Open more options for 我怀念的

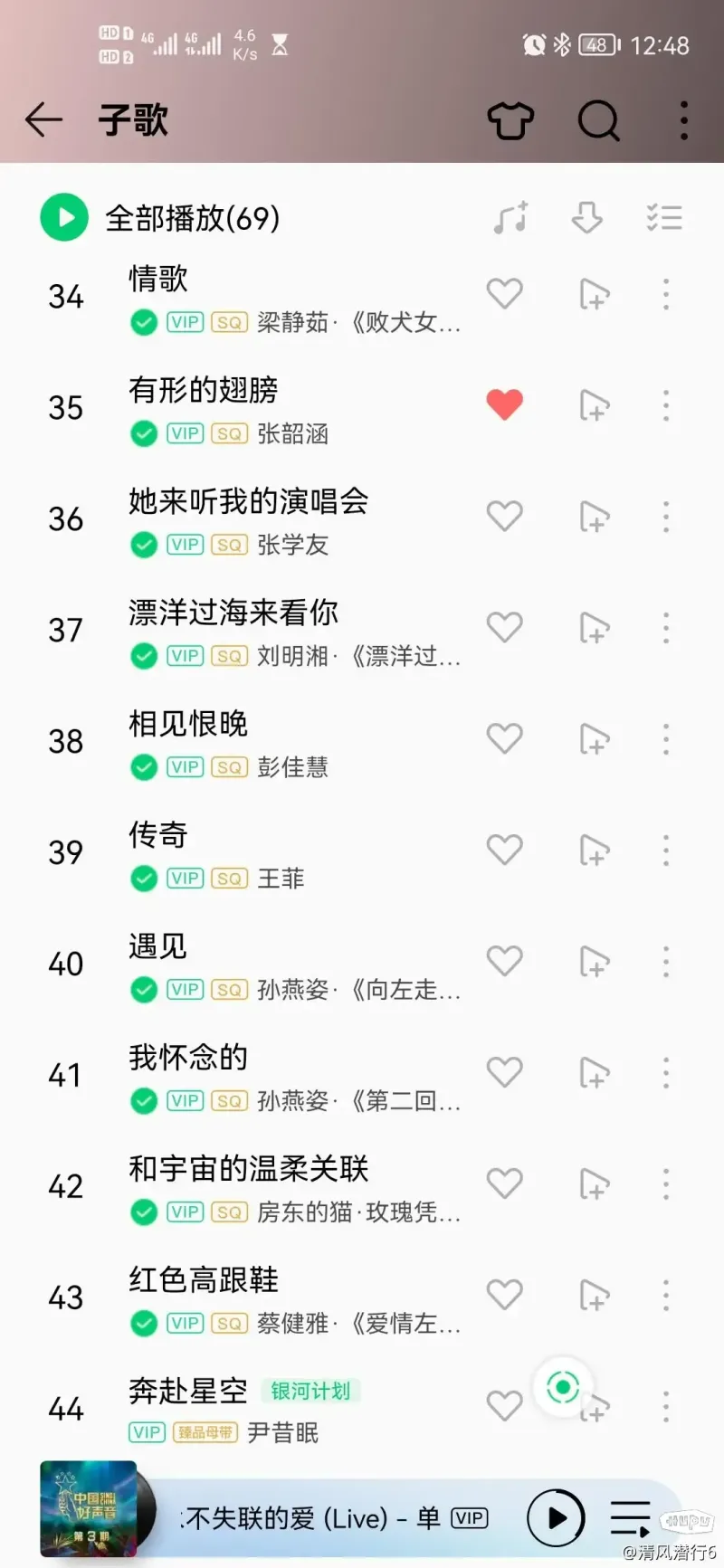666,1073
